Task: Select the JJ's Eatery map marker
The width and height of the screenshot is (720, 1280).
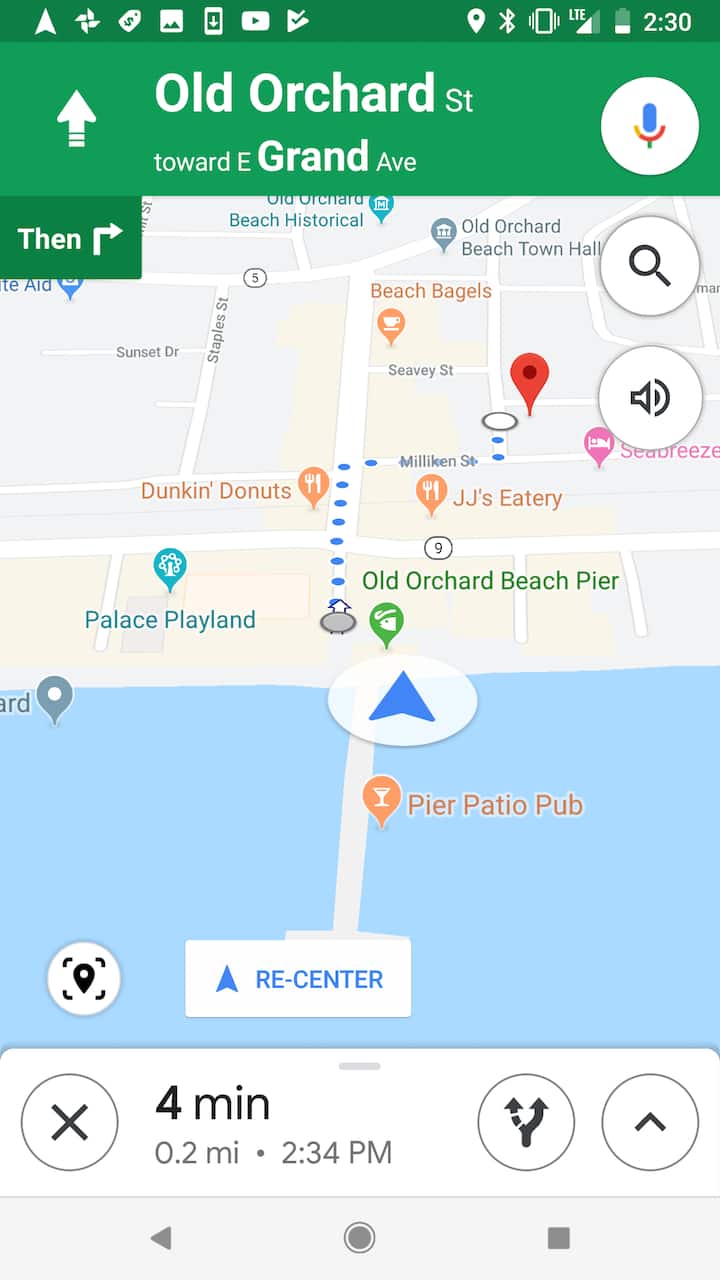Action: tap(431, 493)
